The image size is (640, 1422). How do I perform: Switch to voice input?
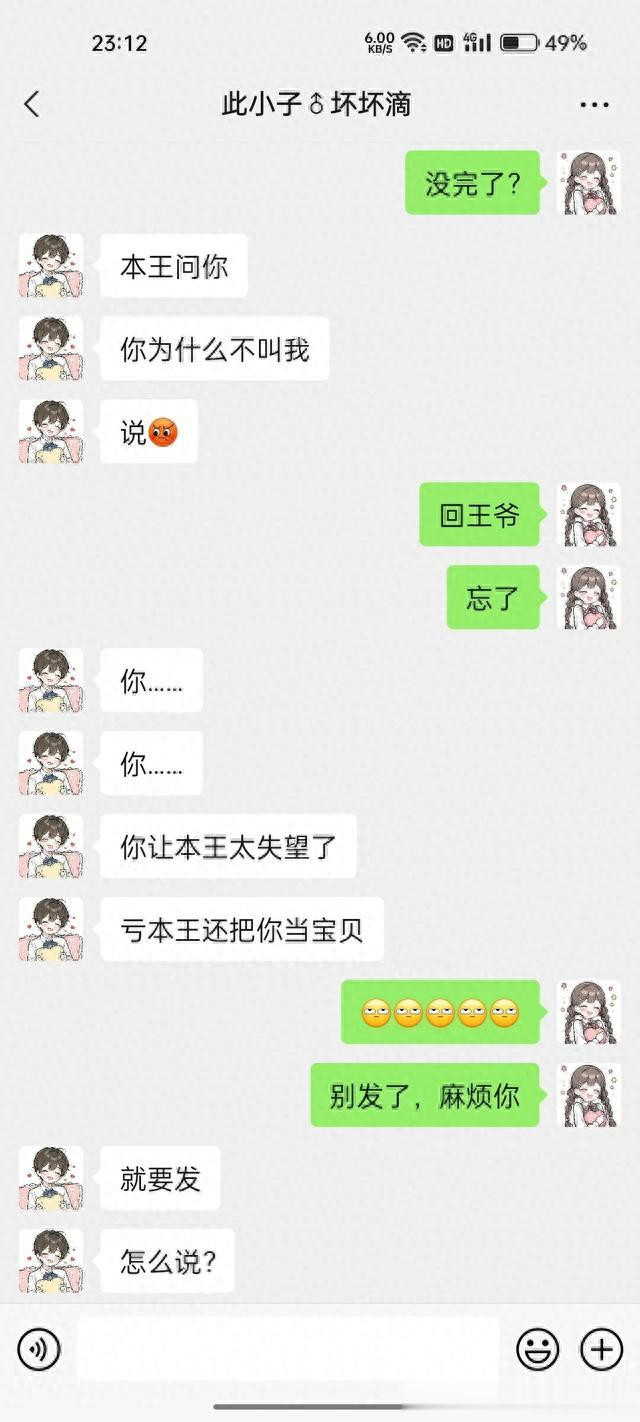39,1350
